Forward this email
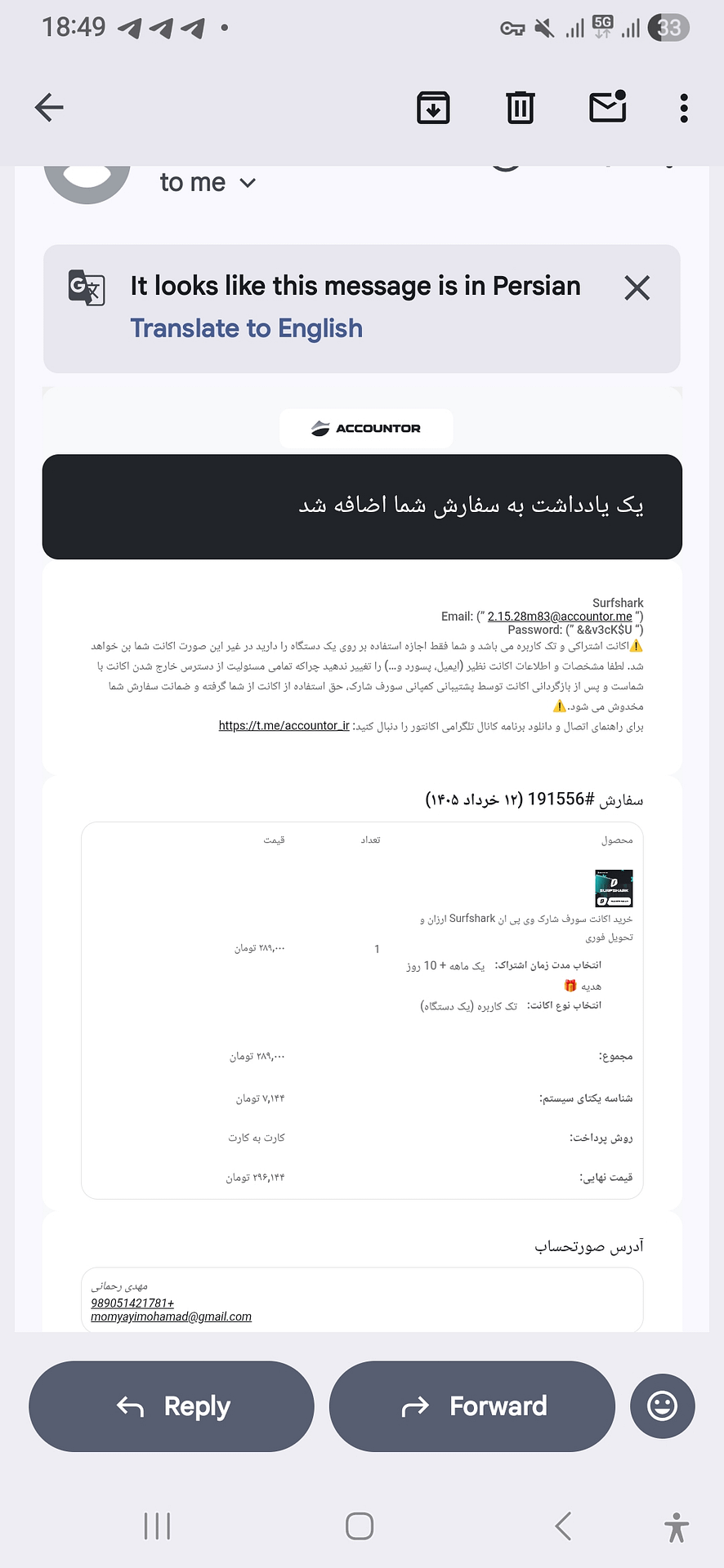 pyautogui.click(x=472, y=1406)
